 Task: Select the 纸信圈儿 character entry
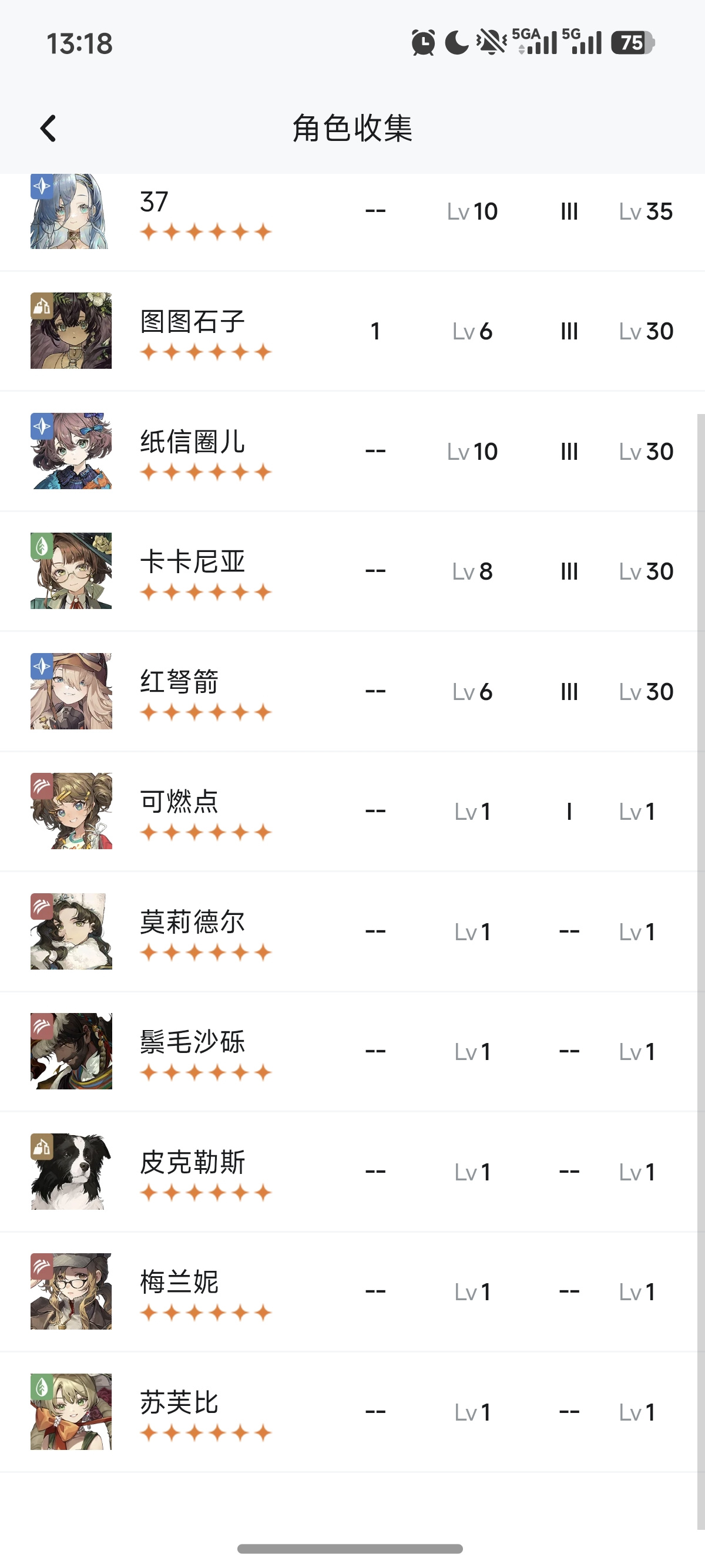pos(352,451)
